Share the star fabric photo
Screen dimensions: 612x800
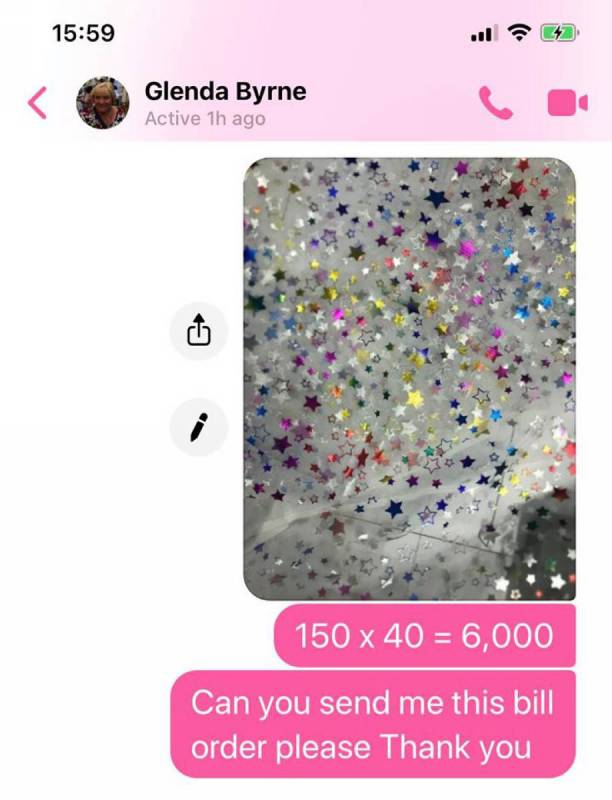[x=200, y=328]
